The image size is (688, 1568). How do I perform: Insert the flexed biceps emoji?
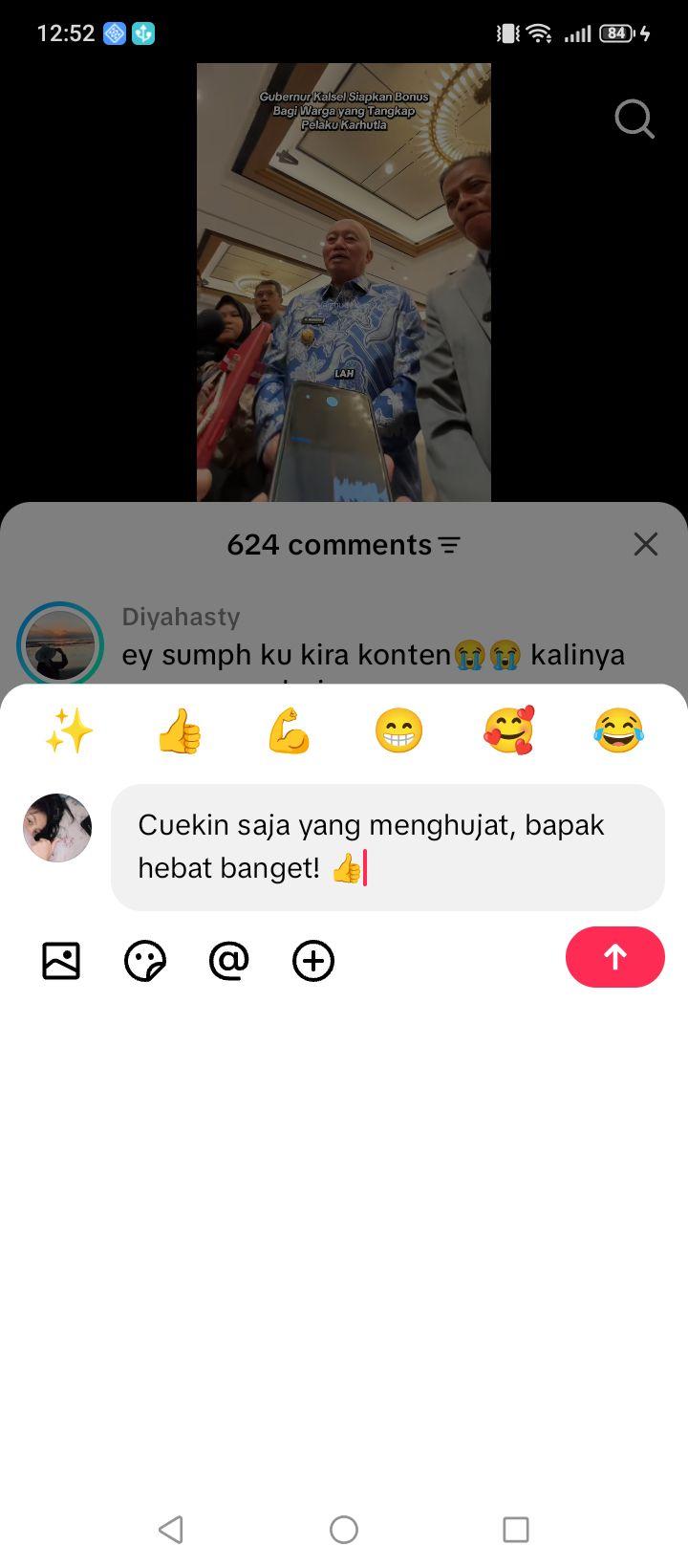pos(289,731)
